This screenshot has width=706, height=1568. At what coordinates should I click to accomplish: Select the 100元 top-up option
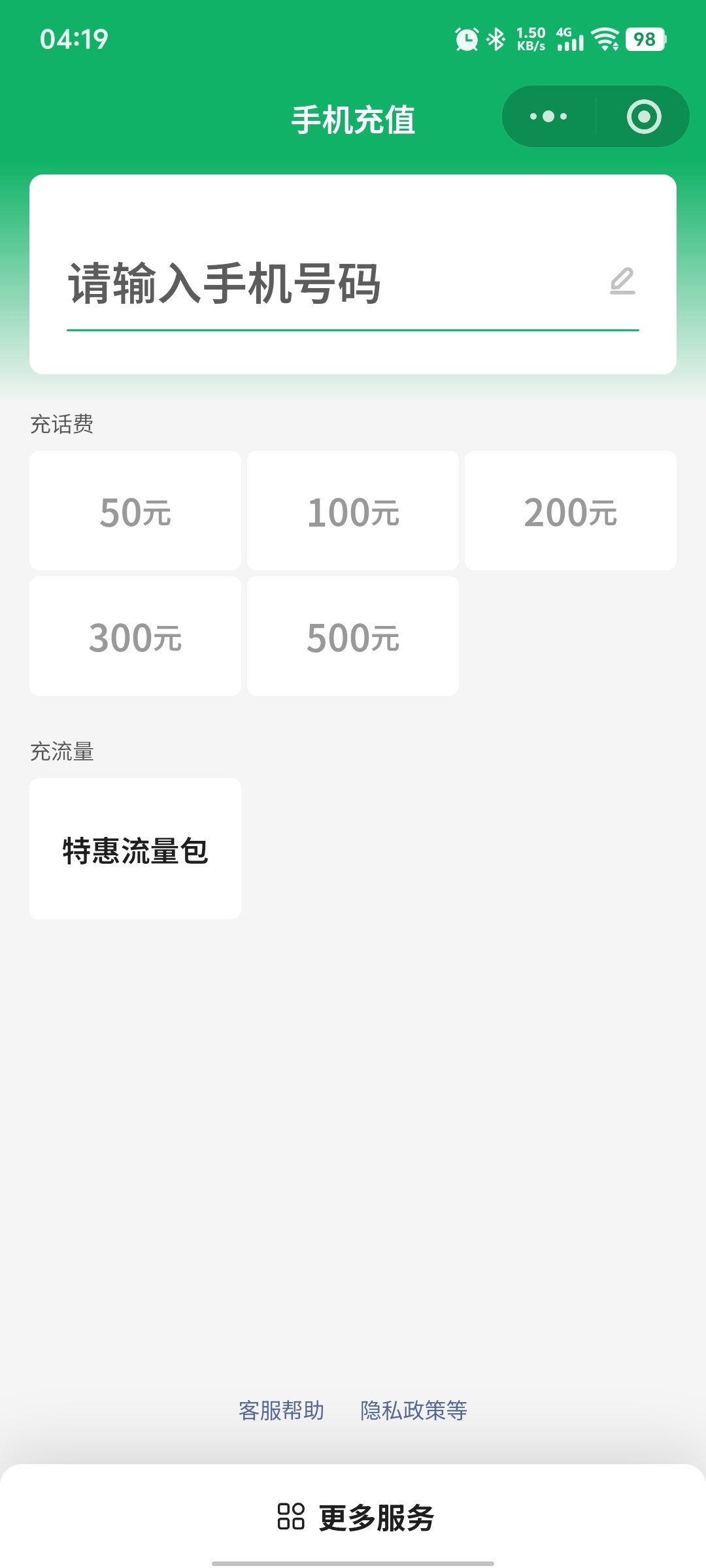point(353,512)
